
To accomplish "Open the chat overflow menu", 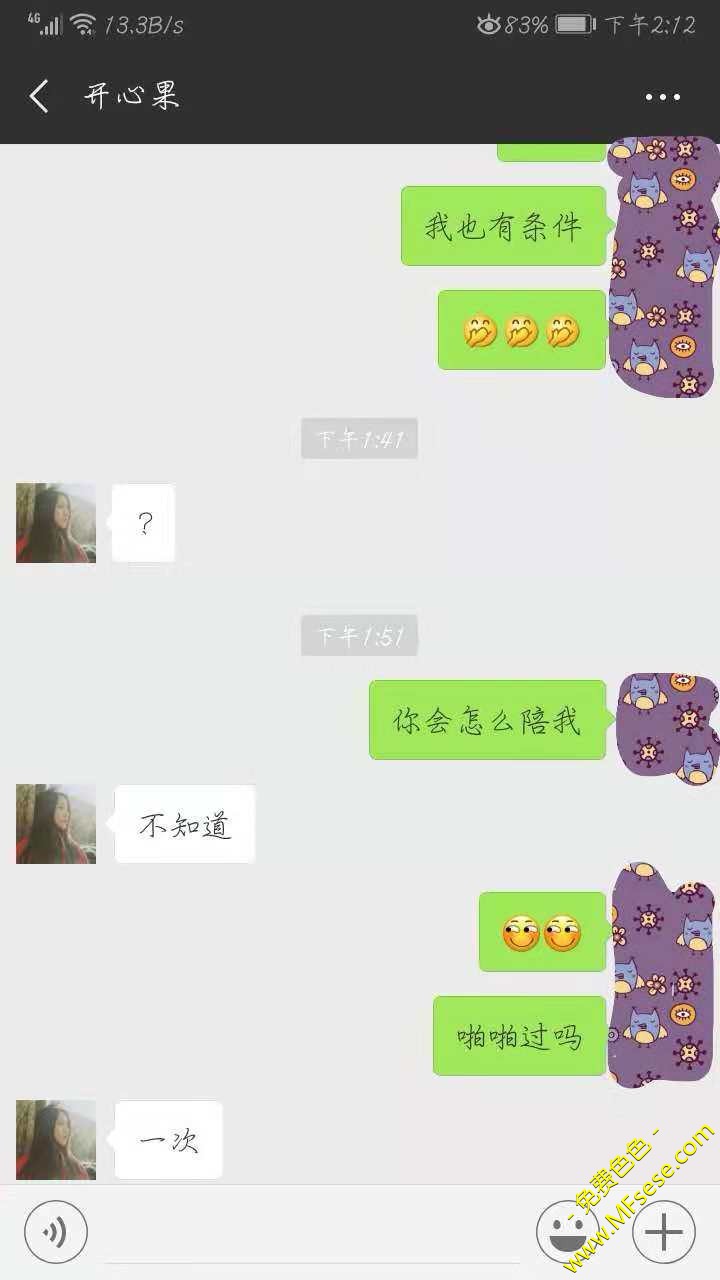I will pos(662,98).
